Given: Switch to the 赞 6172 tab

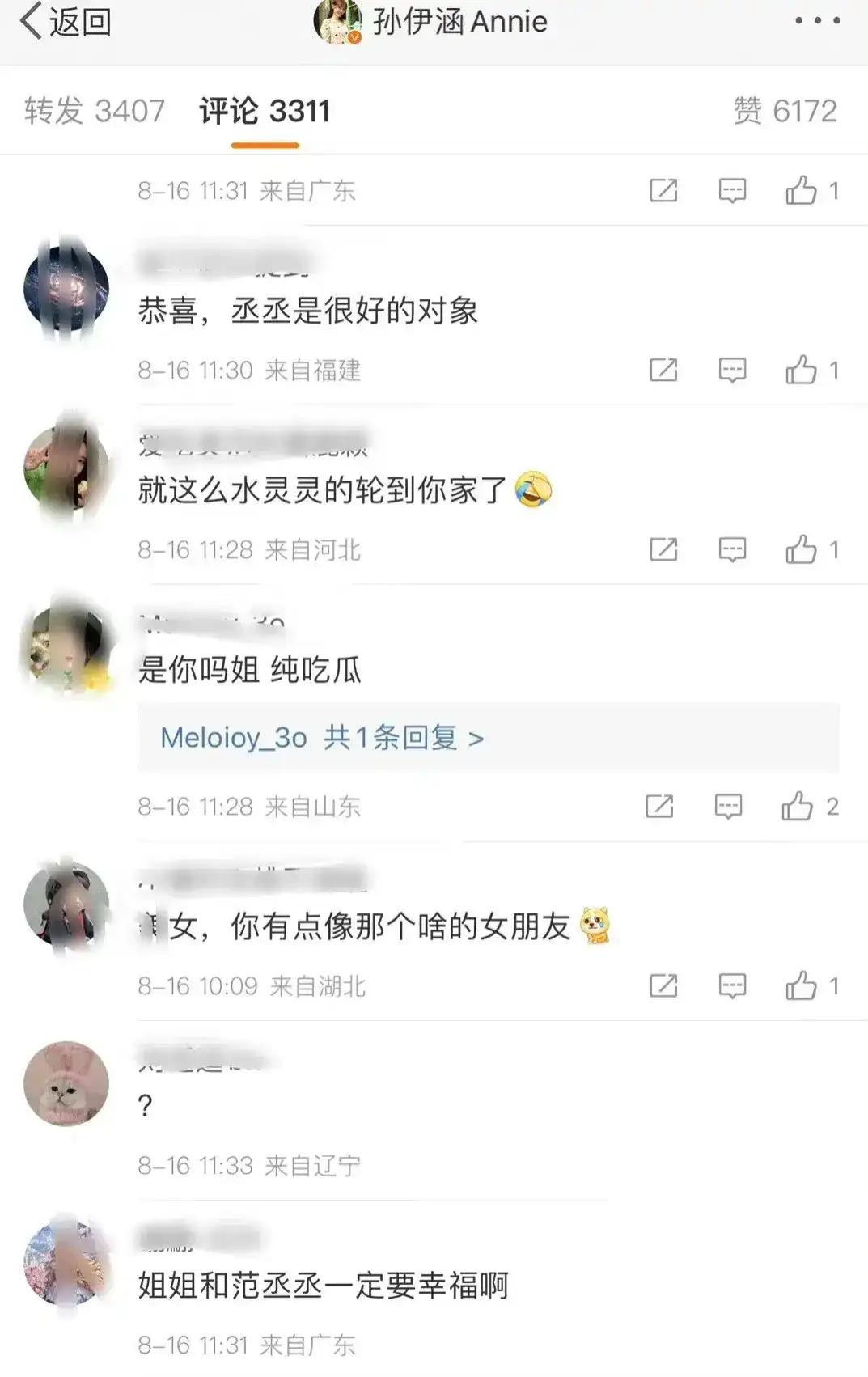Looking at the screenshot, I should [x=785, y=111].
